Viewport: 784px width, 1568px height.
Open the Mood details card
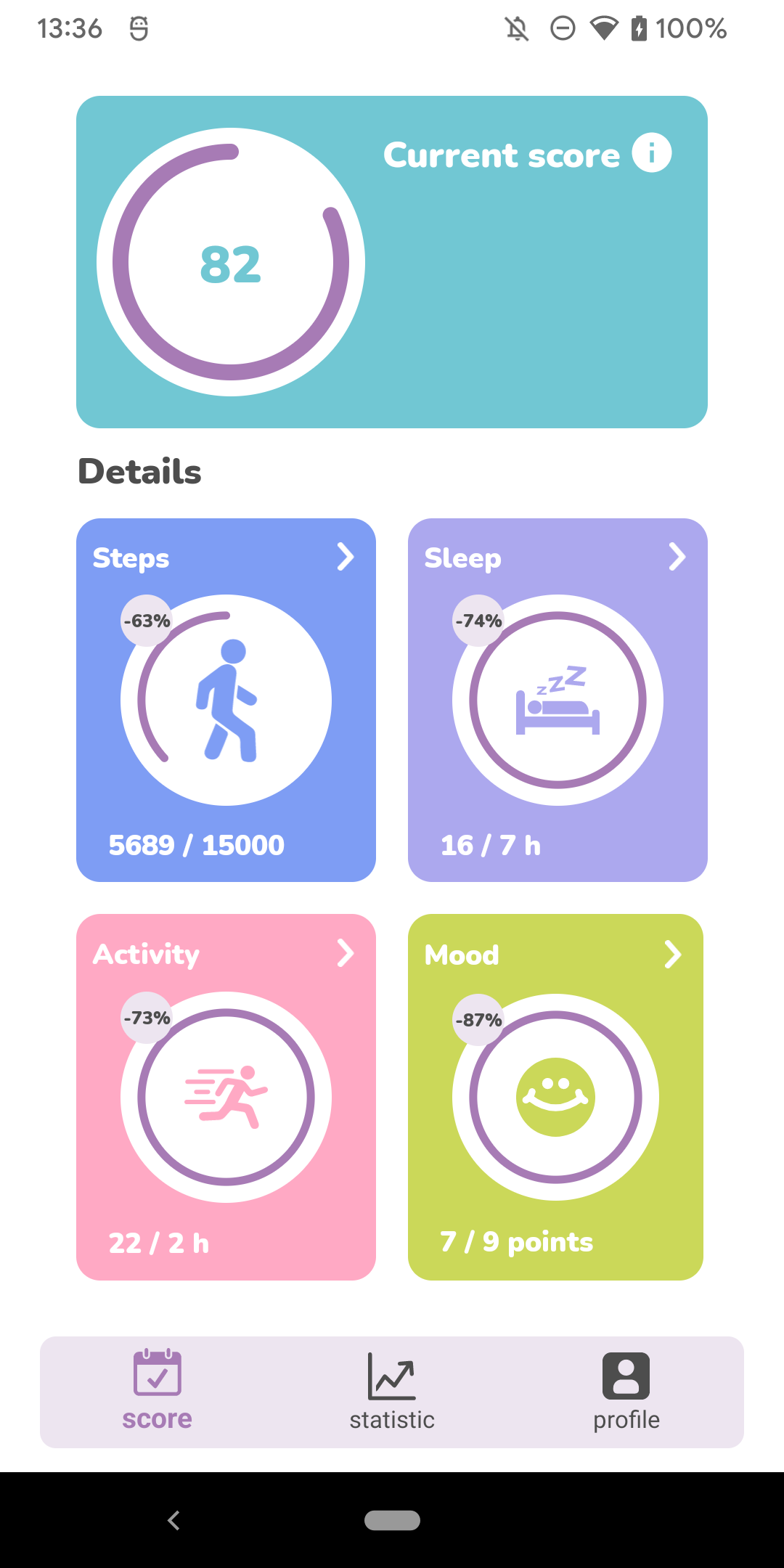pos(555,1096)
